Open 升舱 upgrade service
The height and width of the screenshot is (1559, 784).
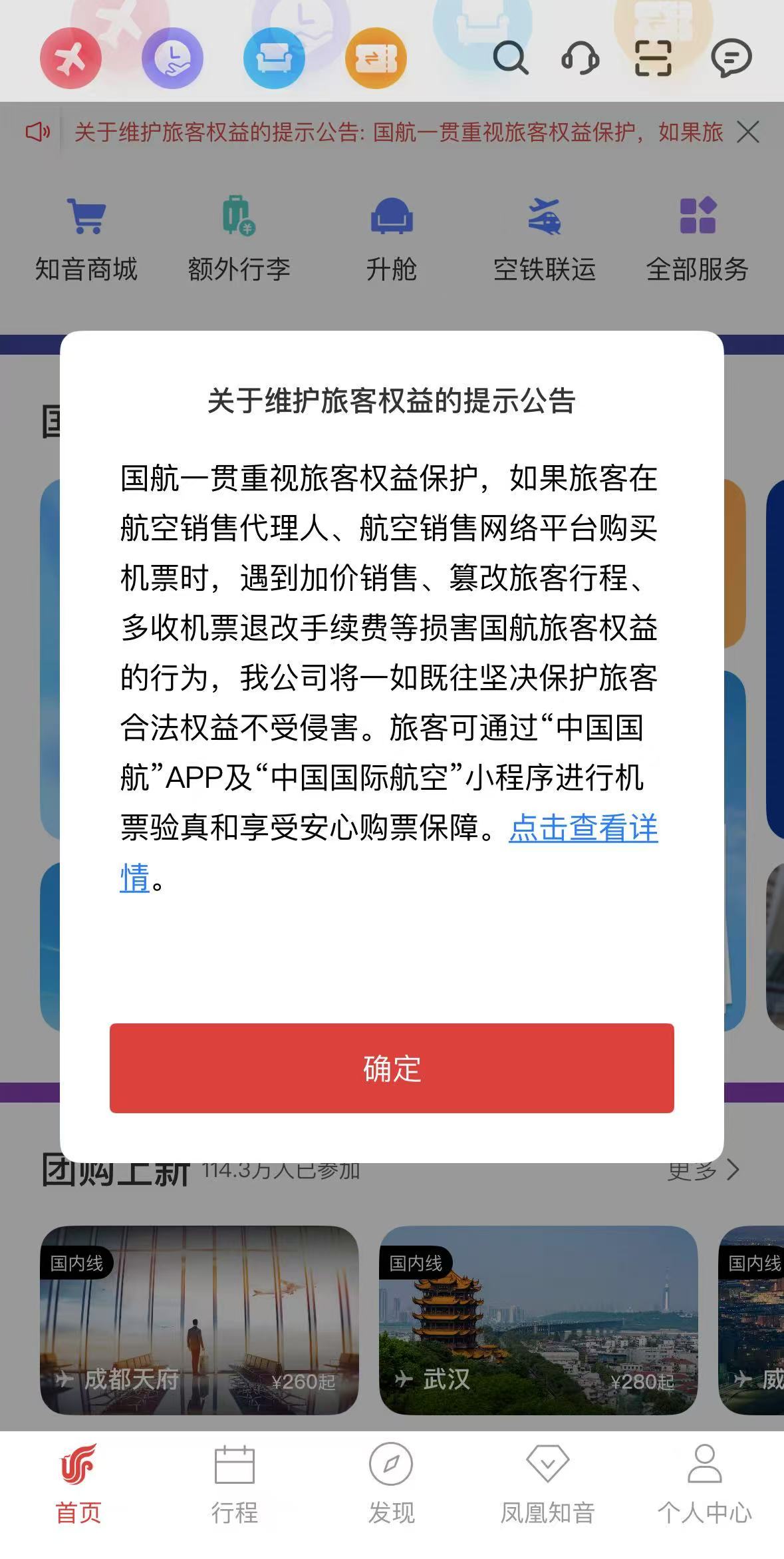[392, 240]
